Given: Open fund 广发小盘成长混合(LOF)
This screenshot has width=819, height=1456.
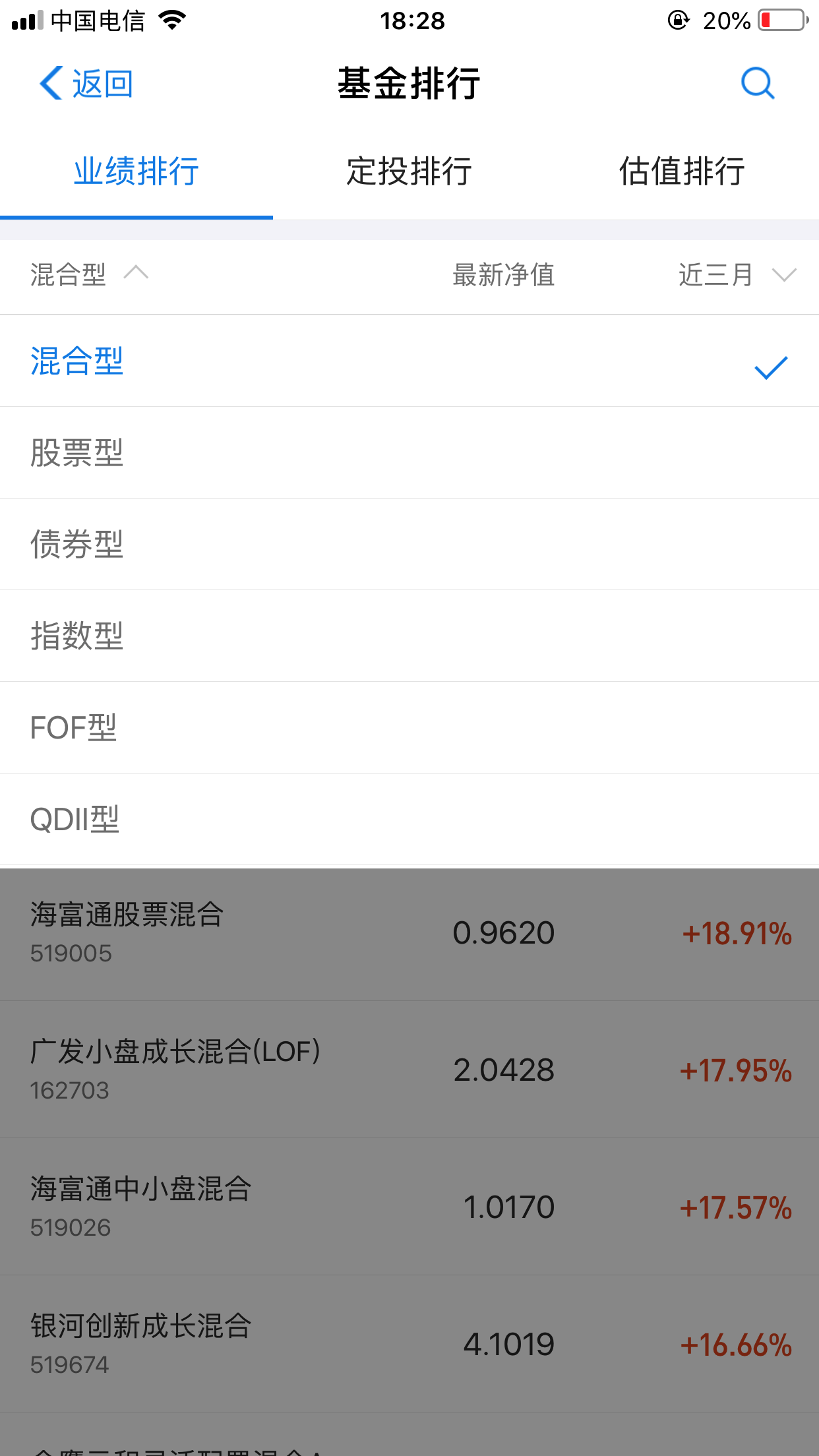Looking at the screenshot, I should click(x=409, y=1070).
